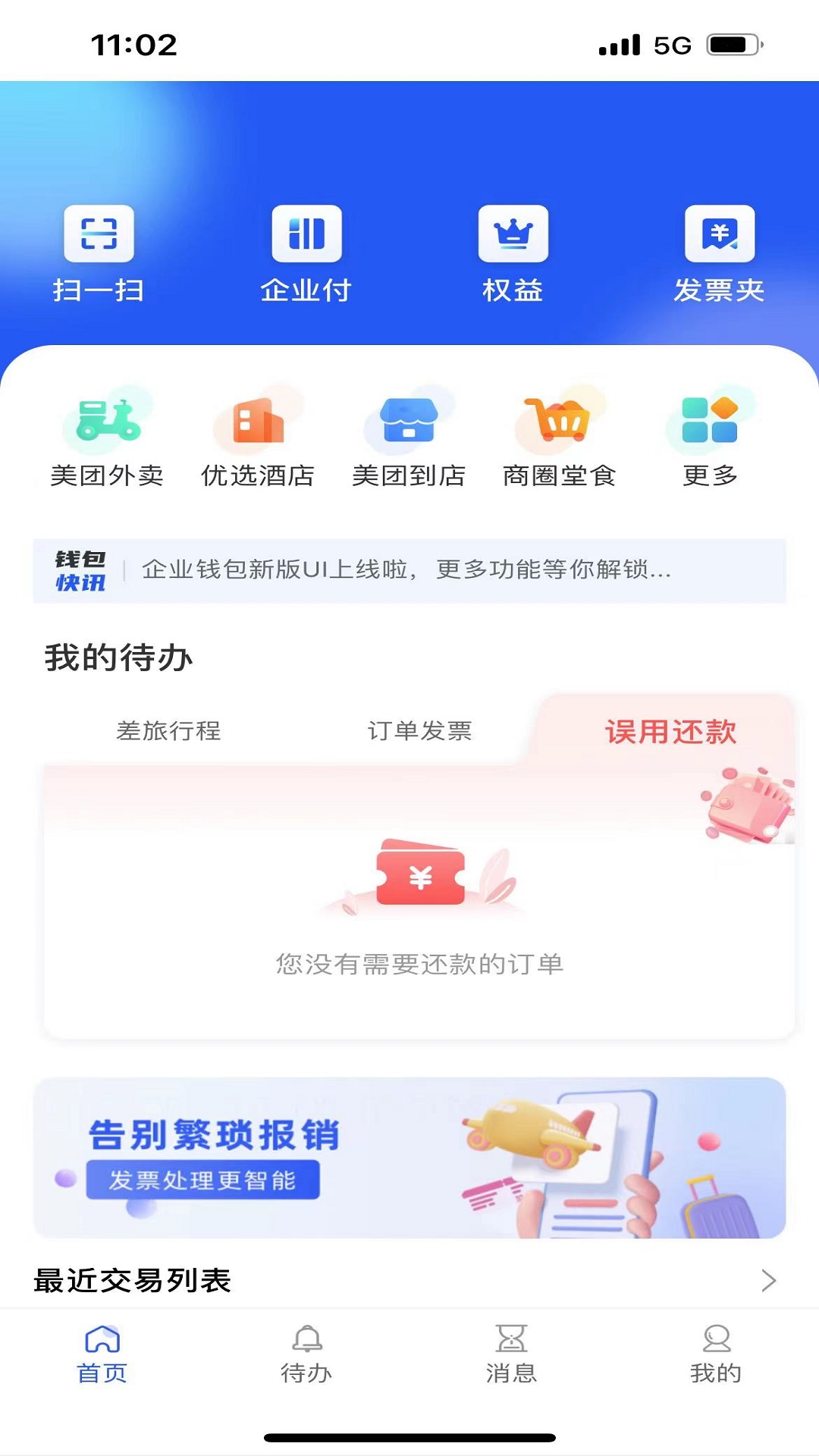The image size is (819, 1456).
Task: Switch to 待办 bottom tab
Action: (306, 1354)
